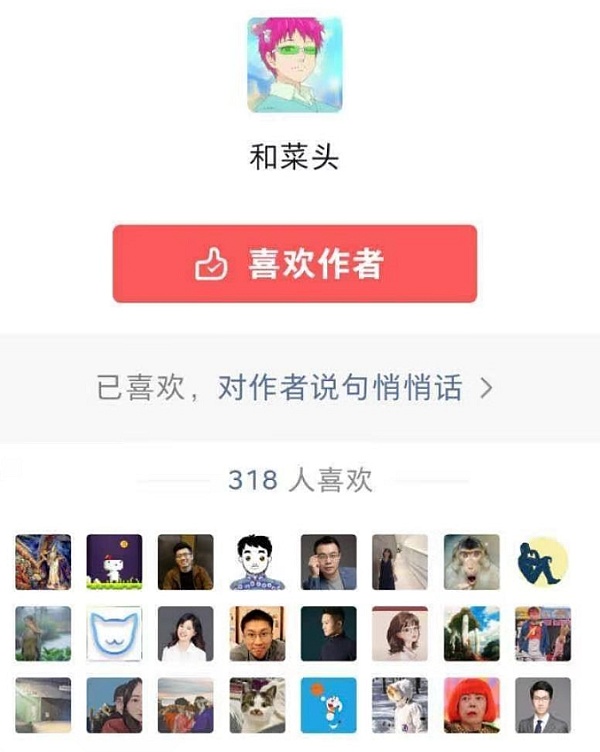Open author 和菜头's pink-haired avatar
The height and width of the screenshot is (752, 600).
295,64
